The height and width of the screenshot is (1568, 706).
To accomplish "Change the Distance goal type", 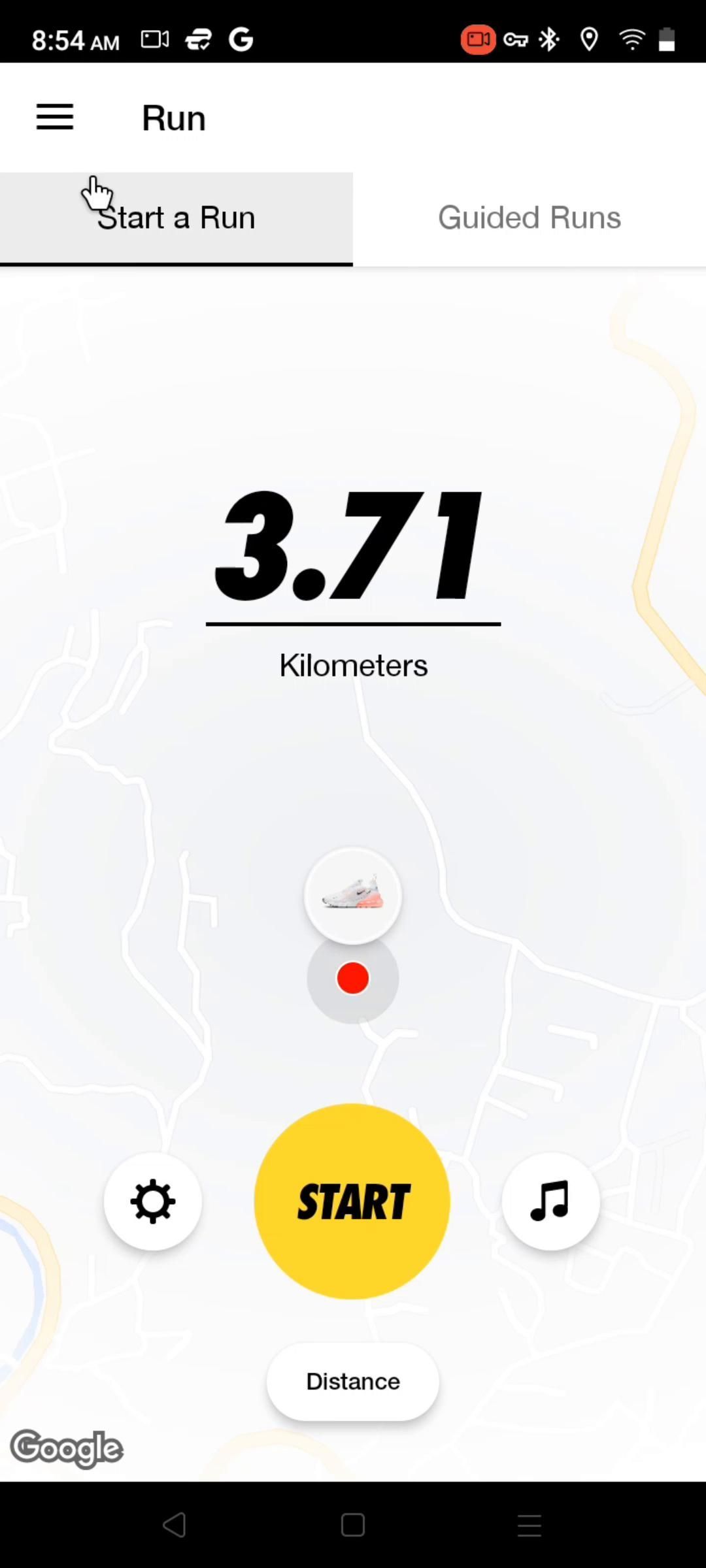I will pyautogui.click(x=353, y=1381).
